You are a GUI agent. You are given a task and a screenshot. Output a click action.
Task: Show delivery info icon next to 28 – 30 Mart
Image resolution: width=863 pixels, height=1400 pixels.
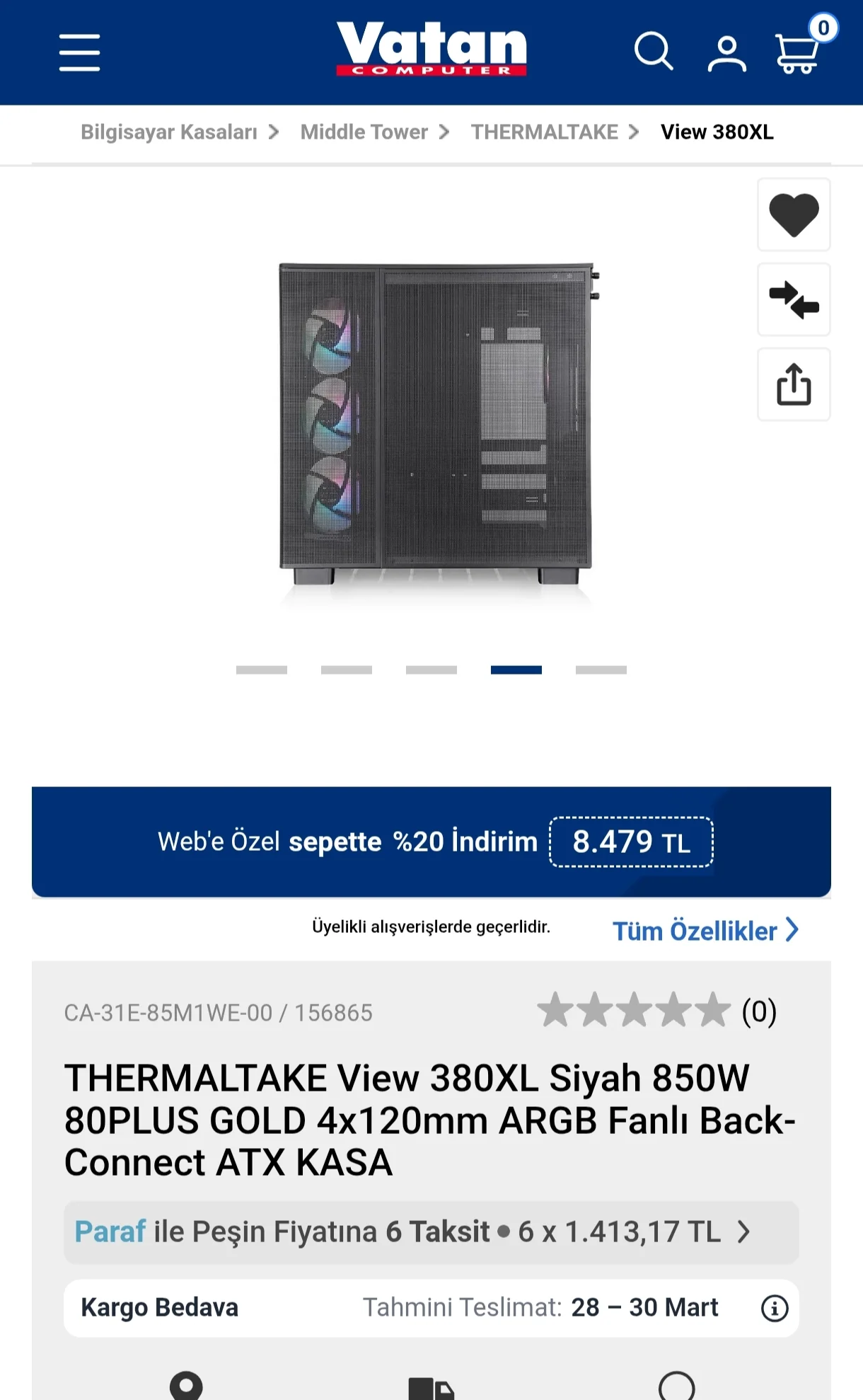pos(774,1308)
